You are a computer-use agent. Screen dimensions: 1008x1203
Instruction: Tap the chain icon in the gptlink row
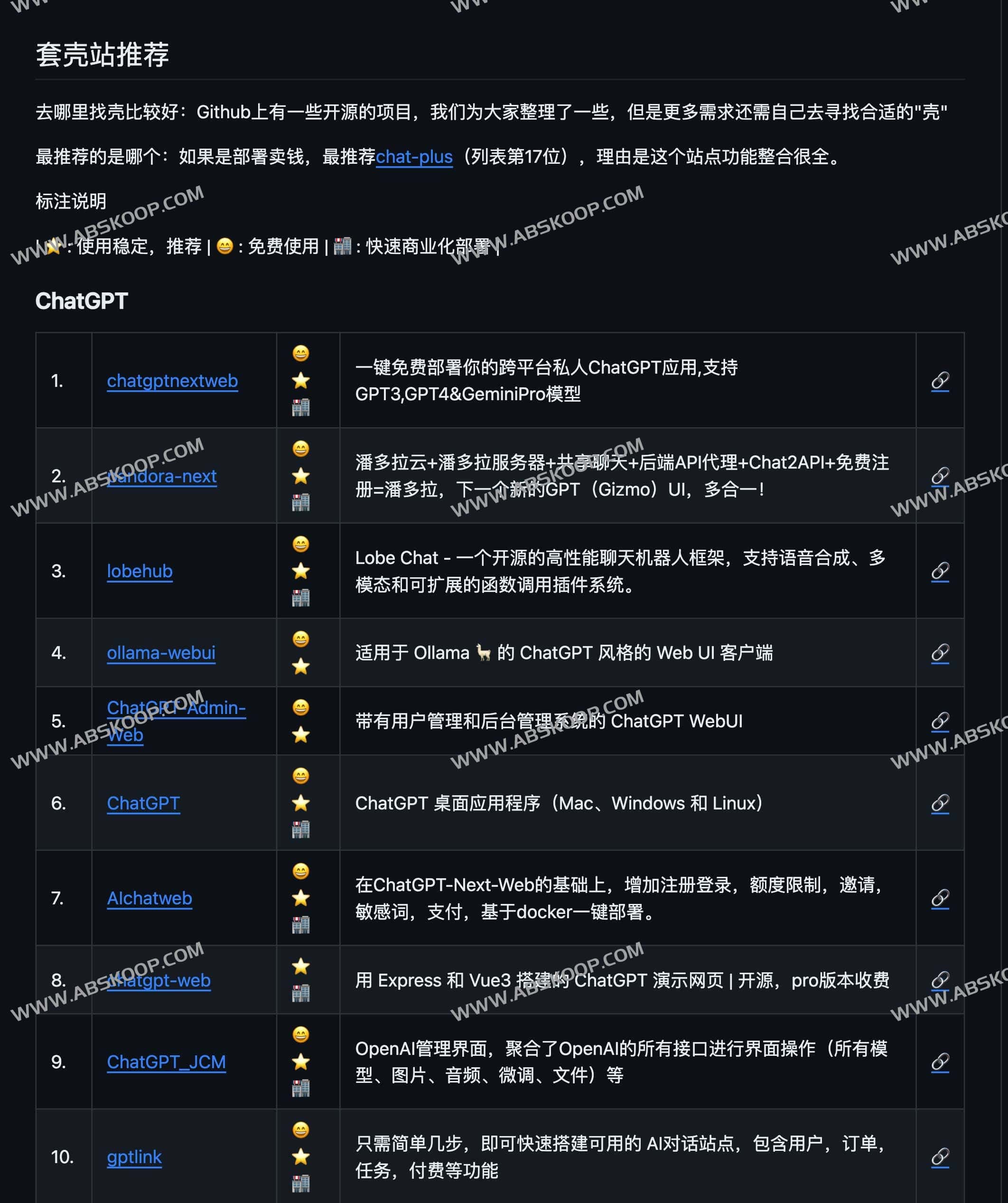940,1157
